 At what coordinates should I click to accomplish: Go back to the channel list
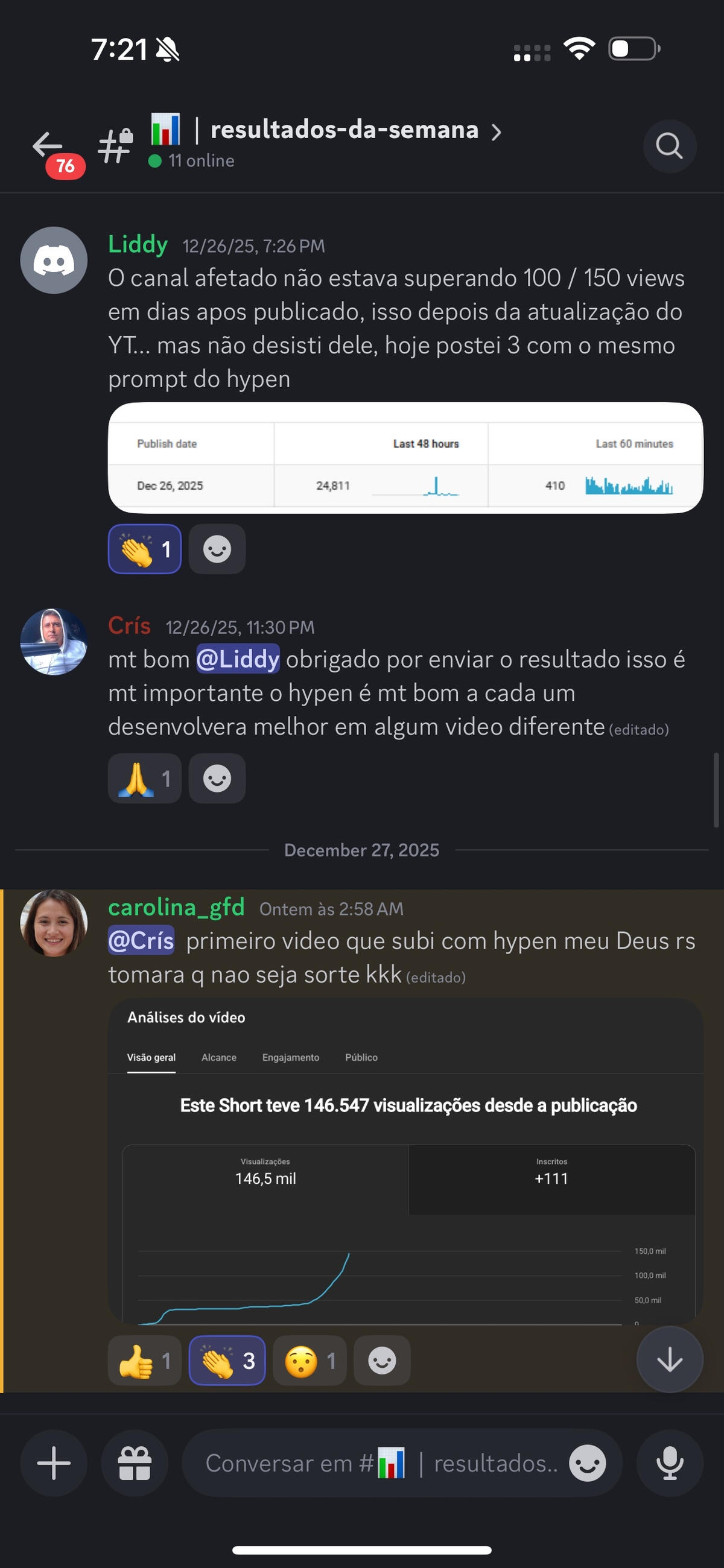48,145
